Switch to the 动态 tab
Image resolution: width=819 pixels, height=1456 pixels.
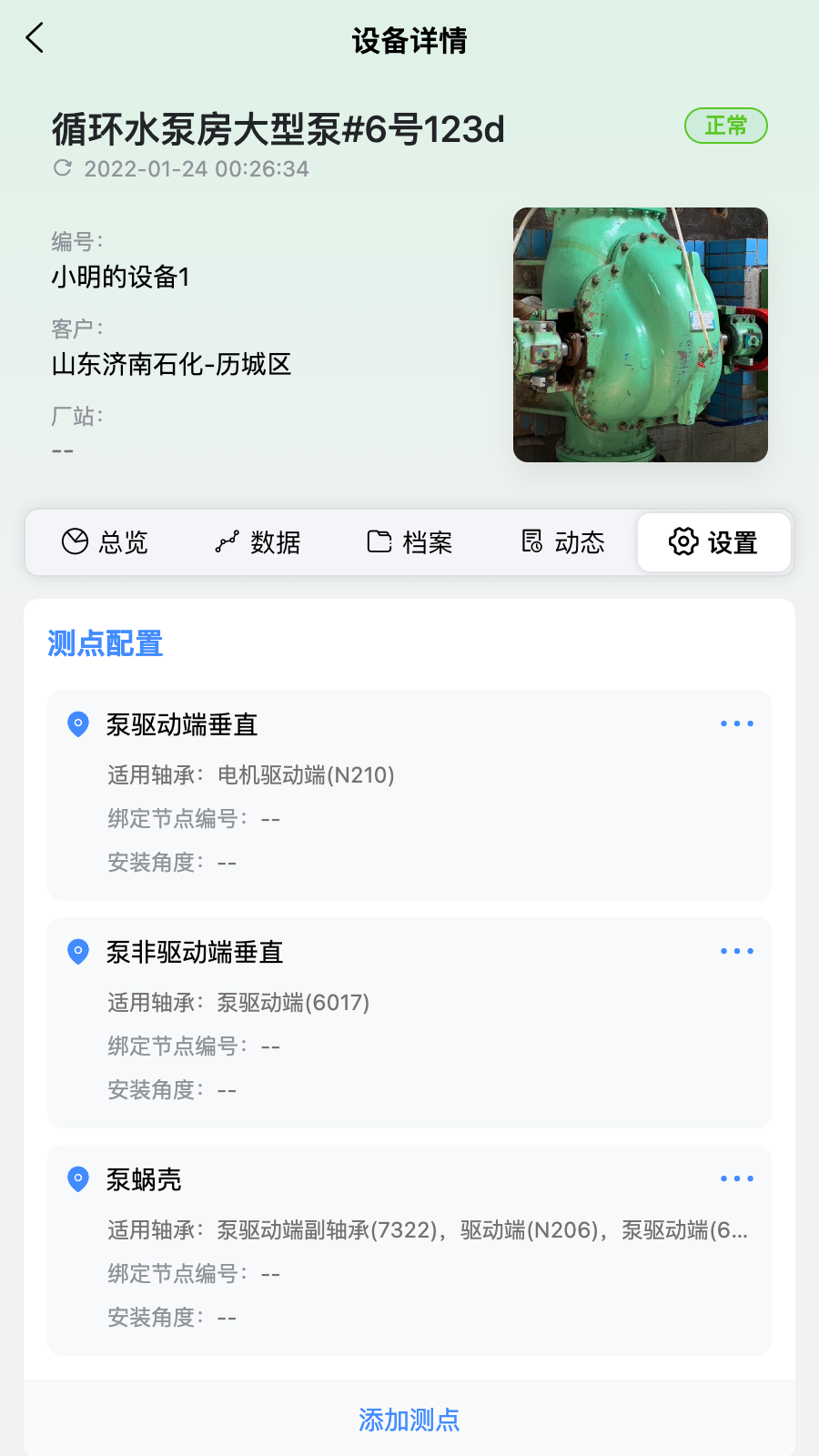561,541
